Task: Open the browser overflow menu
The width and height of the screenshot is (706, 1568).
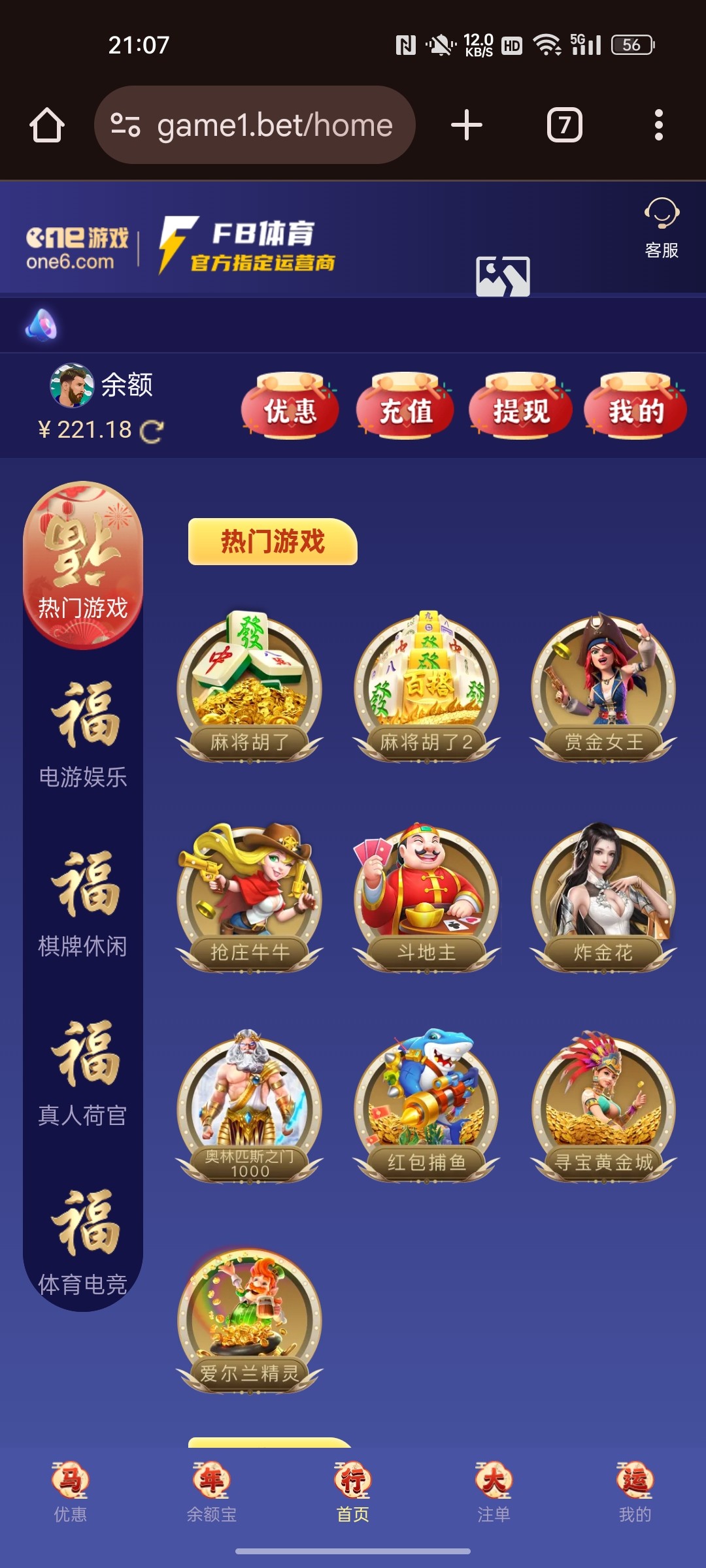Action: [658, 125]
